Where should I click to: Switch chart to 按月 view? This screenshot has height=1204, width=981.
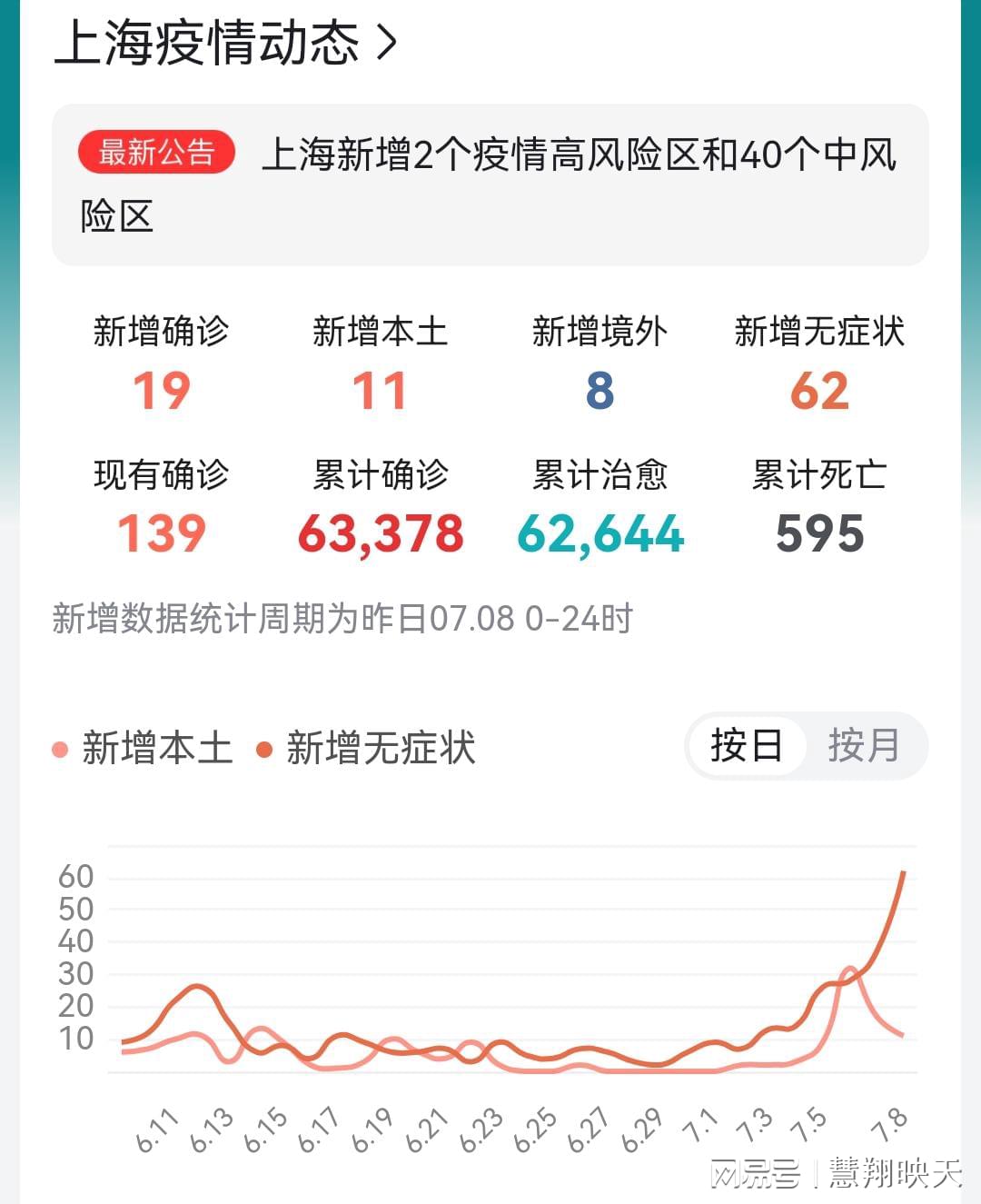tap(863, 746)
